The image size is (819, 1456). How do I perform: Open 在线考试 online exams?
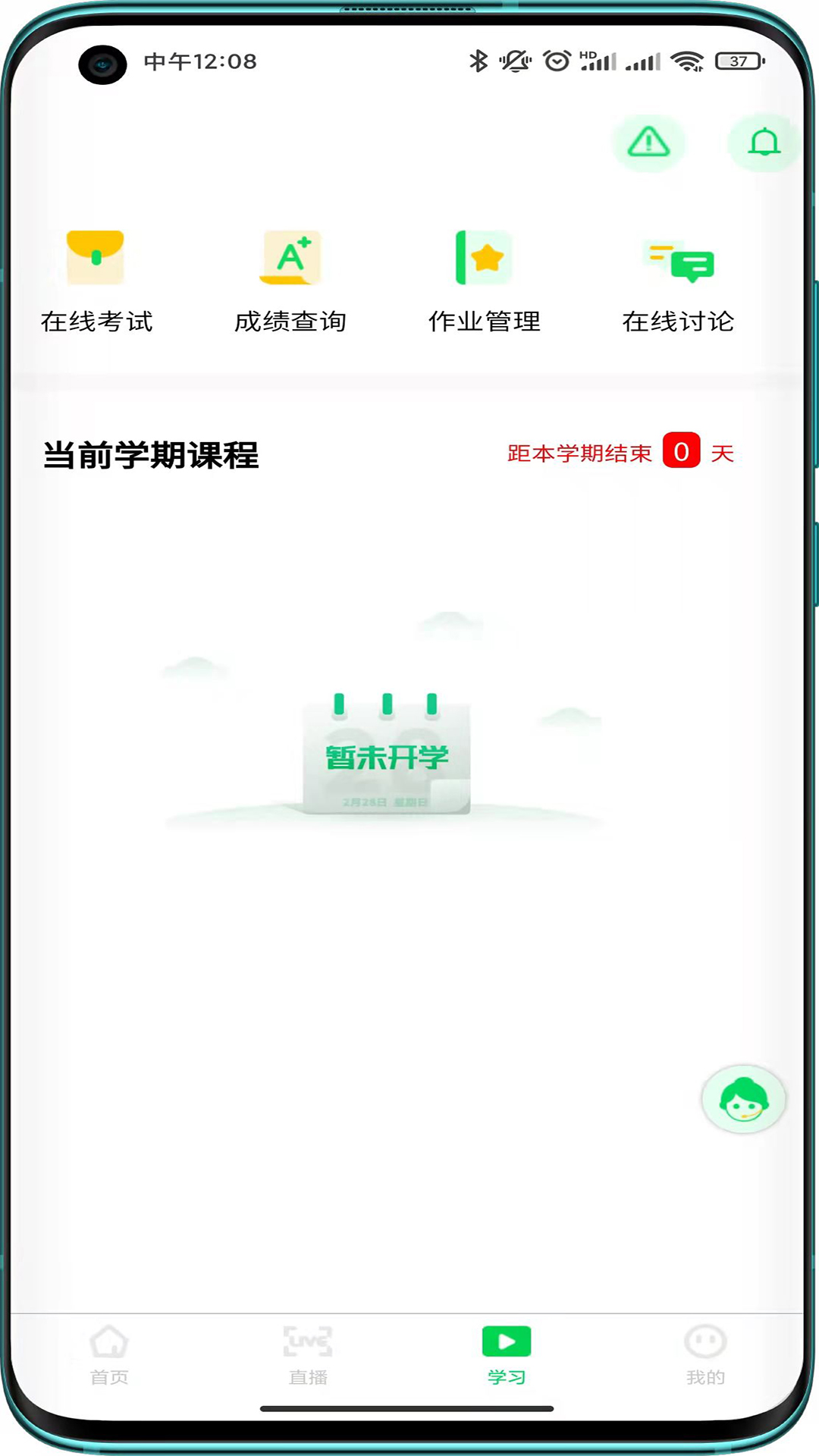coord(96,281)
